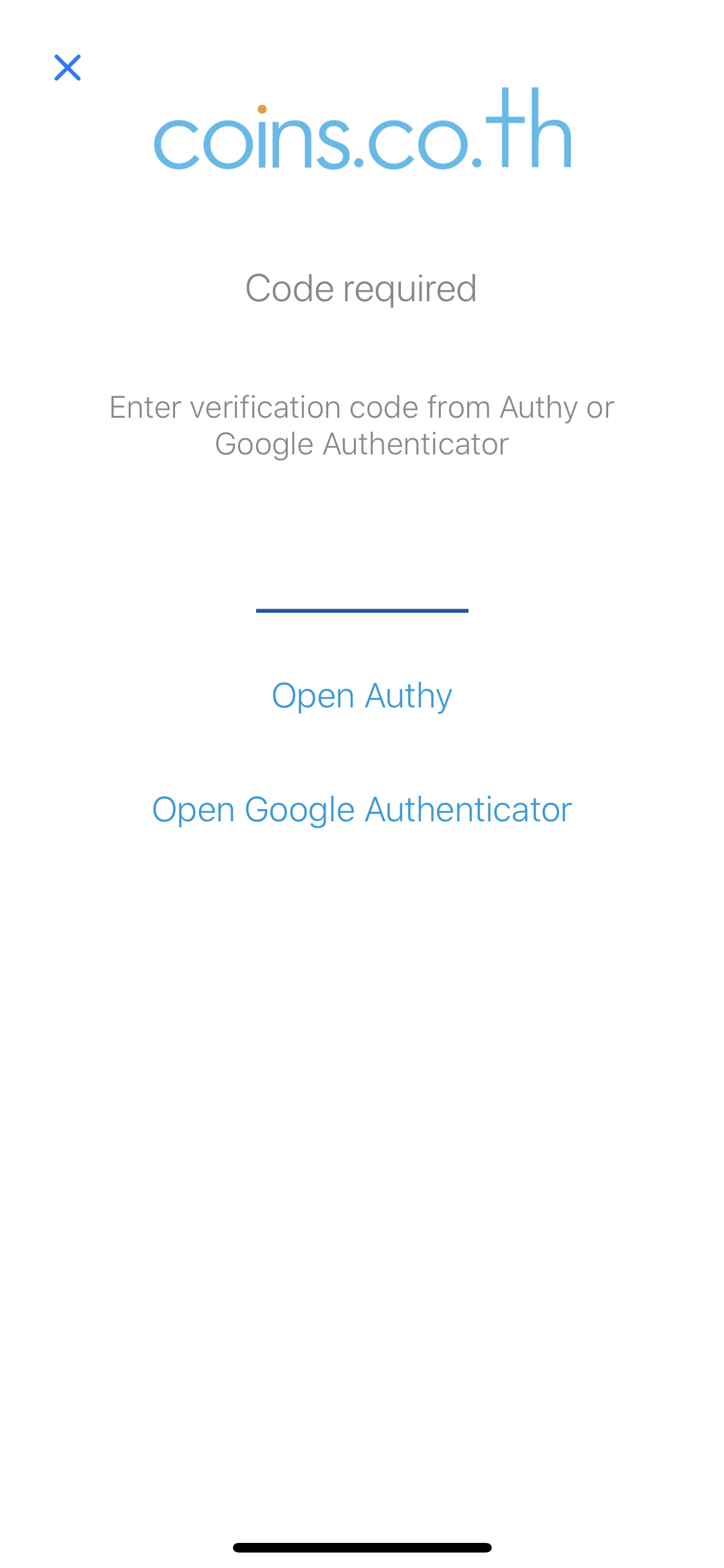This screenshot has height=1568, width=724.
Task: Open Authy app link
Action: [362, 696]
